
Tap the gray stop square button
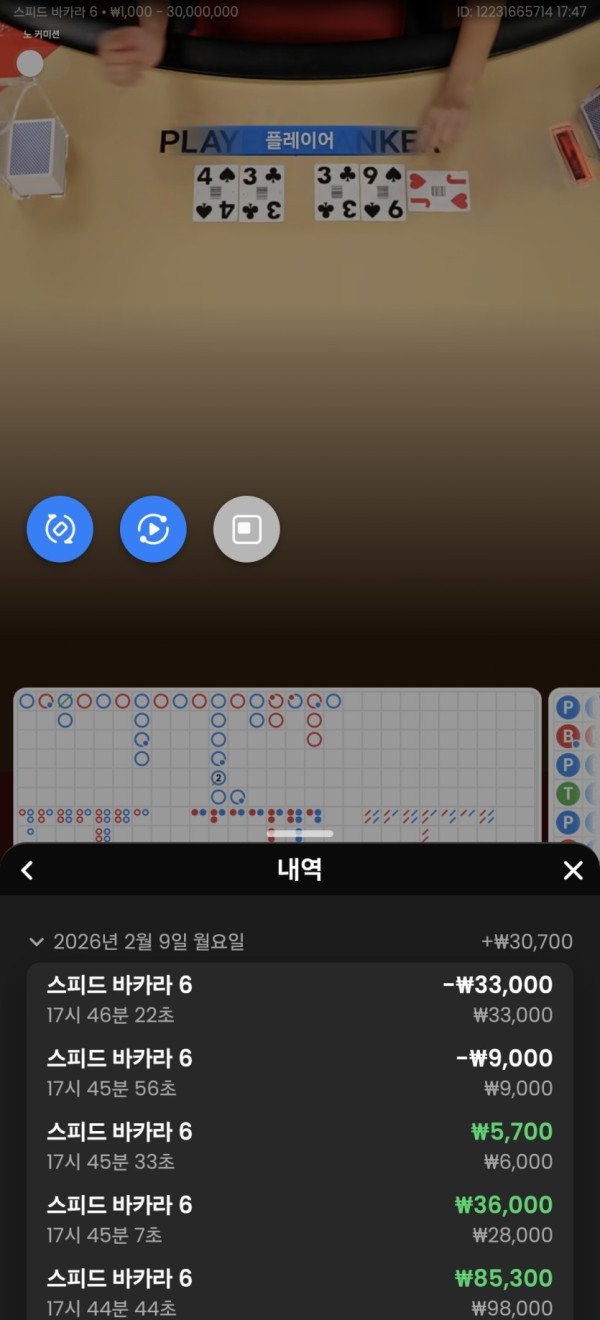247,529
